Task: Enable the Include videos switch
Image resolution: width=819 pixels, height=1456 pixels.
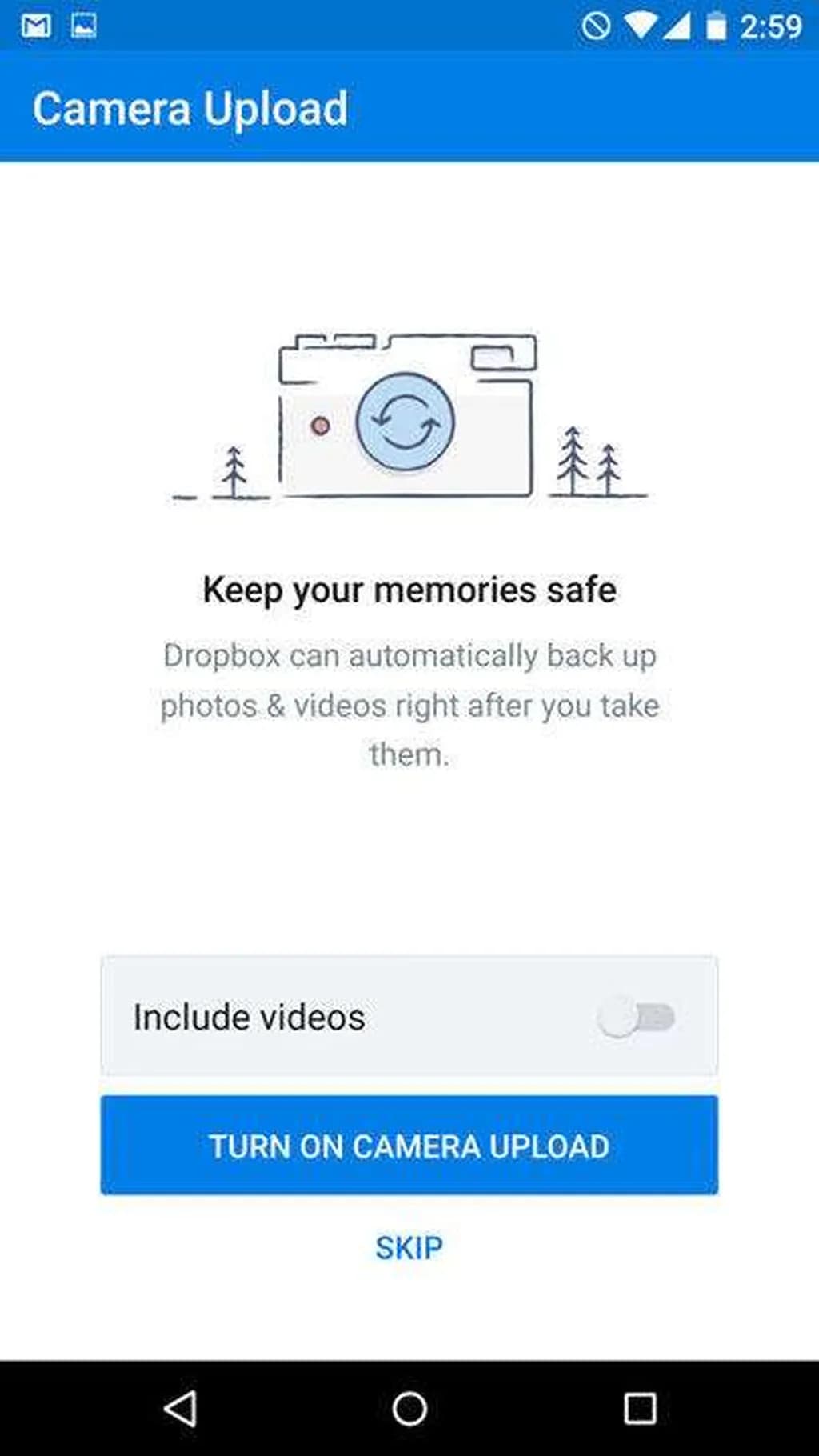Action: point(637,1018)
